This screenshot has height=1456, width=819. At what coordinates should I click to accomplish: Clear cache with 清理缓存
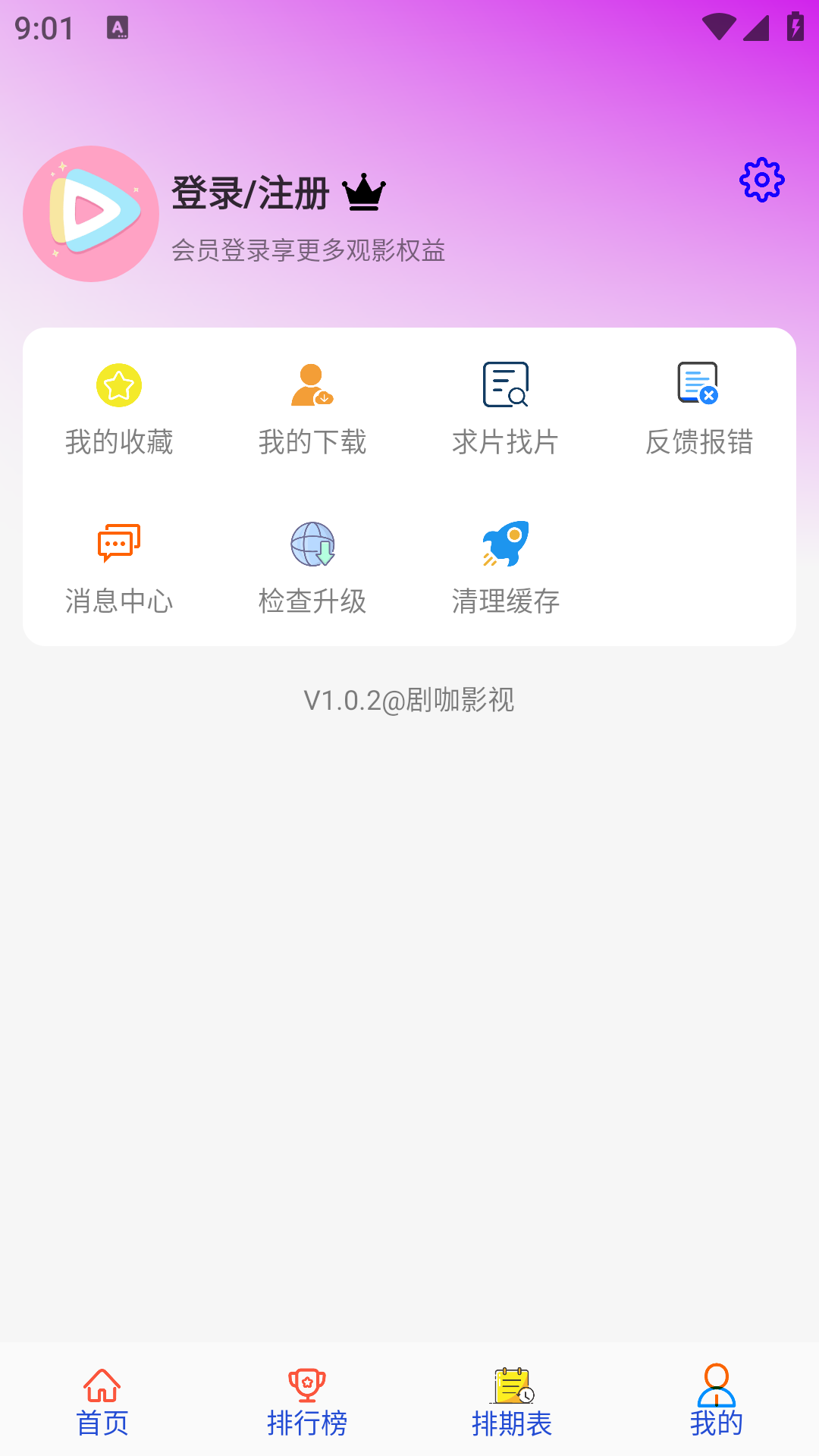(x=506, y=569)
